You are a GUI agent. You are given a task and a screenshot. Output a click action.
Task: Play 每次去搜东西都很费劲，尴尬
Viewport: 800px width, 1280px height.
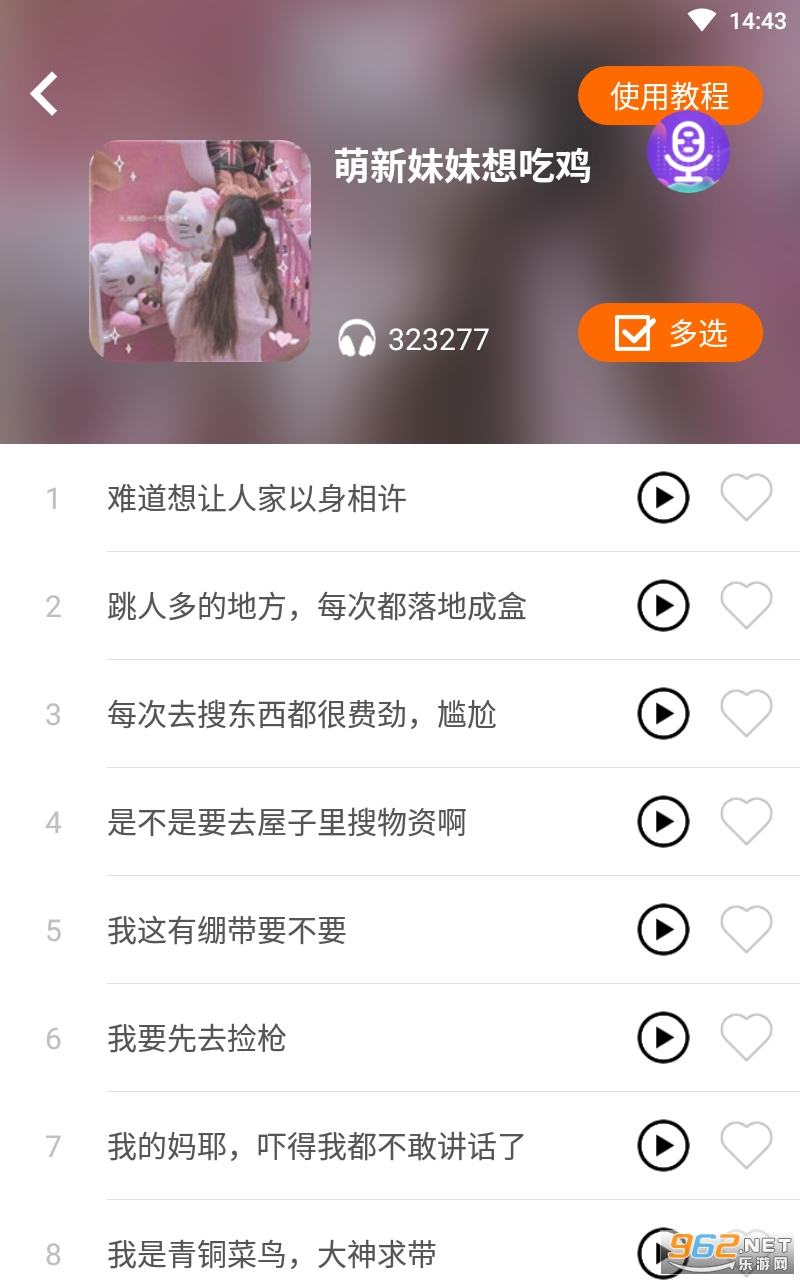pos(663,714)
